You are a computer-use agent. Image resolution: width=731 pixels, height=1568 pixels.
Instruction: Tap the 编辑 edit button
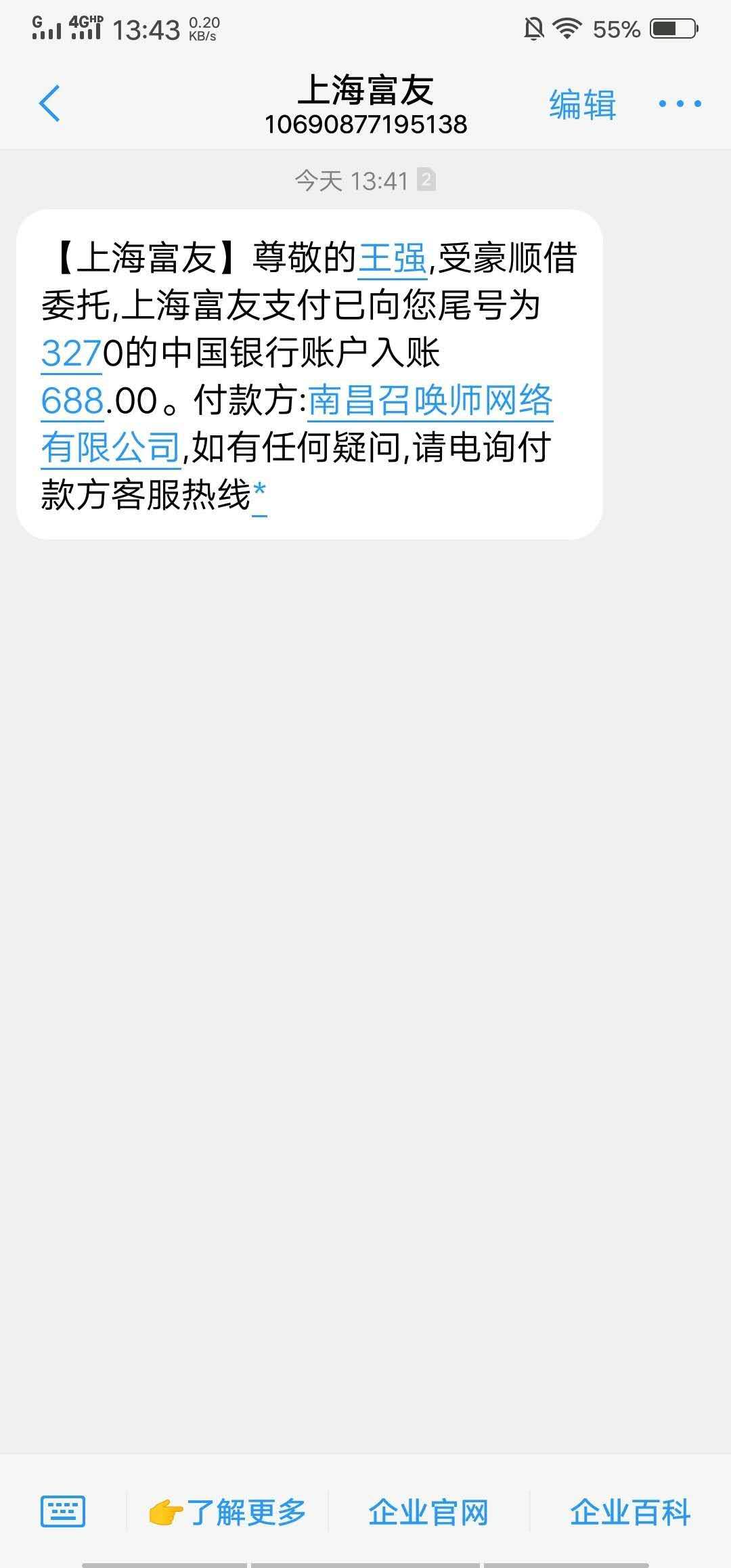coord(582,105)
